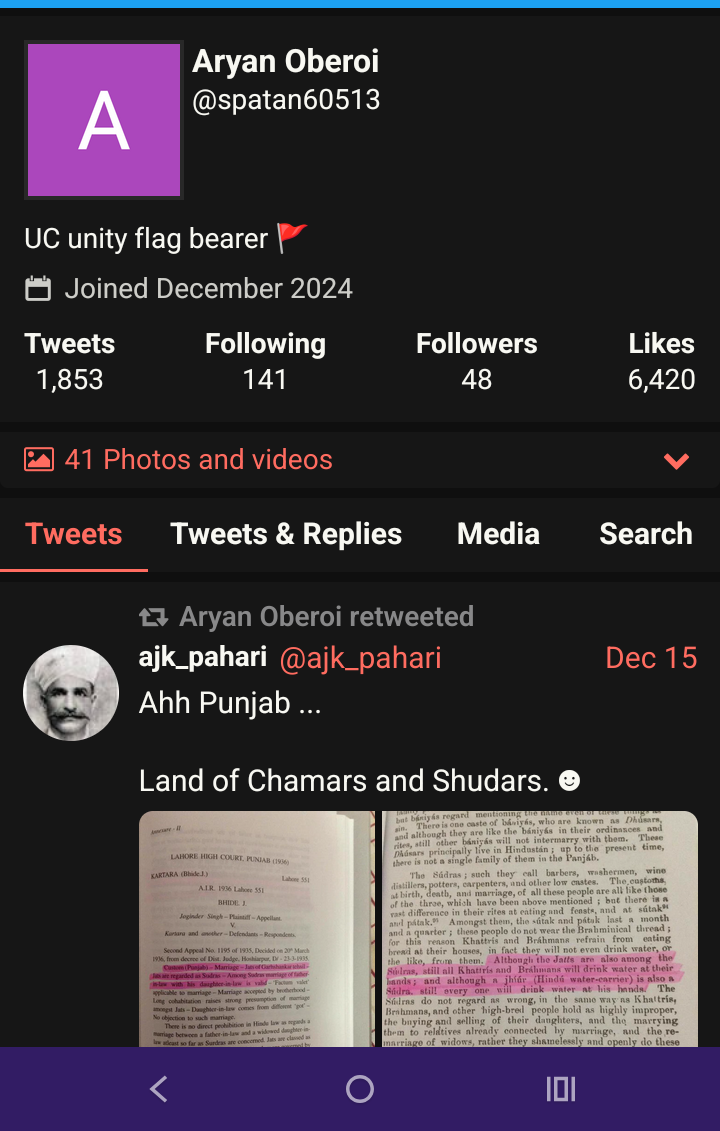Go to the home screen
The width and height of the screenshot is (720, 1131).
pyautogui.click(x=360, y=1089)
